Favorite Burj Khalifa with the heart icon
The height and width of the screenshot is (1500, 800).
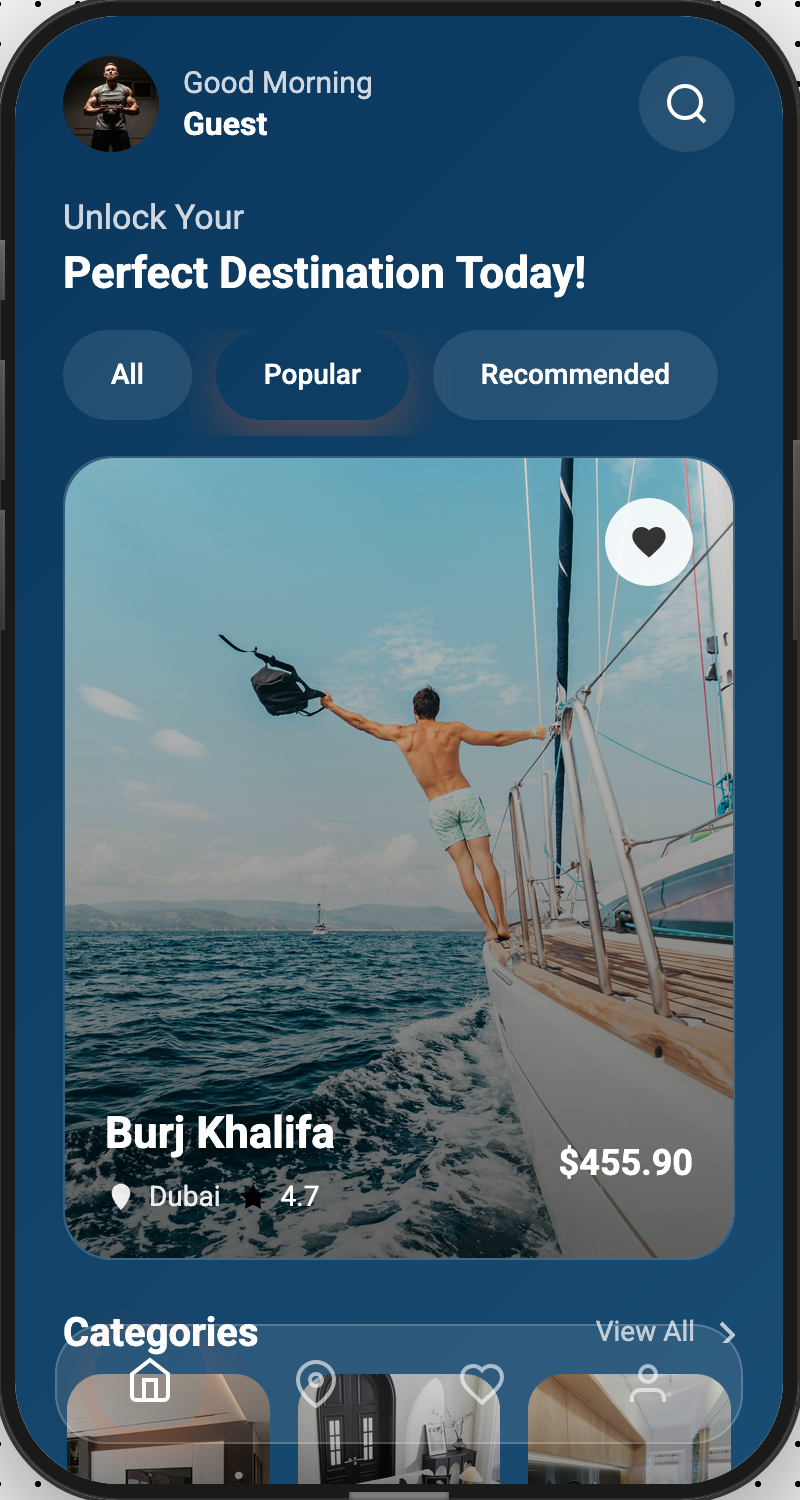pyautogui.click(x=649, y=542)
